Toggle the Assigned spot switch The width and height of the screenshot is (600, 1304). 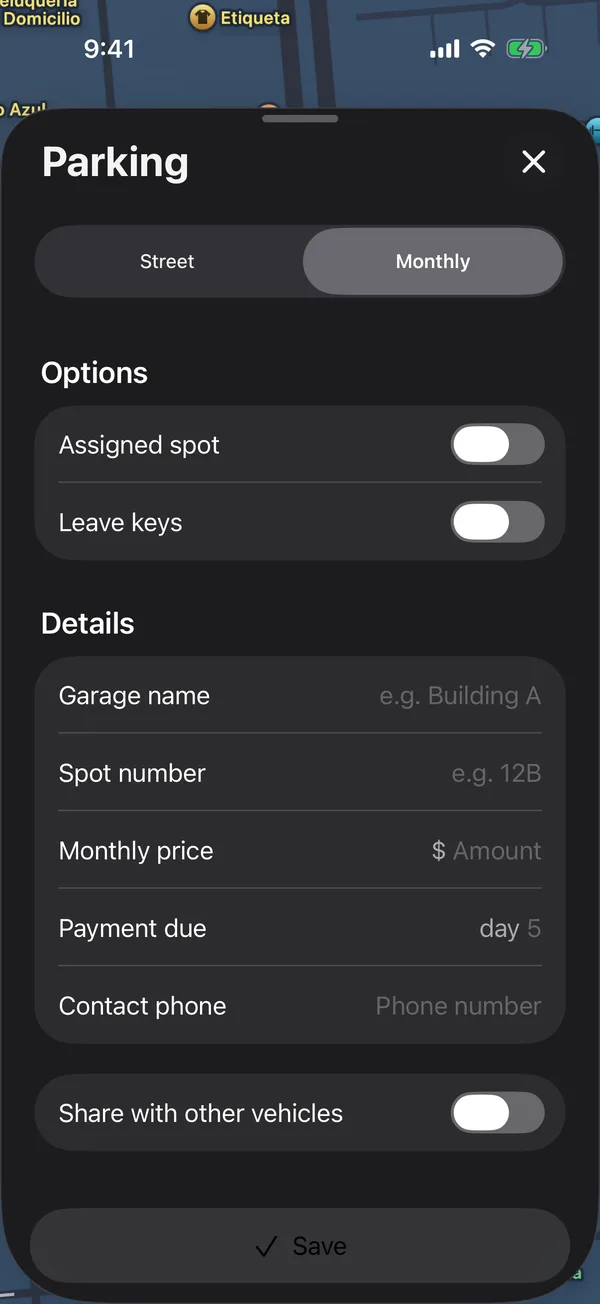pyautogui.click(x=498, y=445)
